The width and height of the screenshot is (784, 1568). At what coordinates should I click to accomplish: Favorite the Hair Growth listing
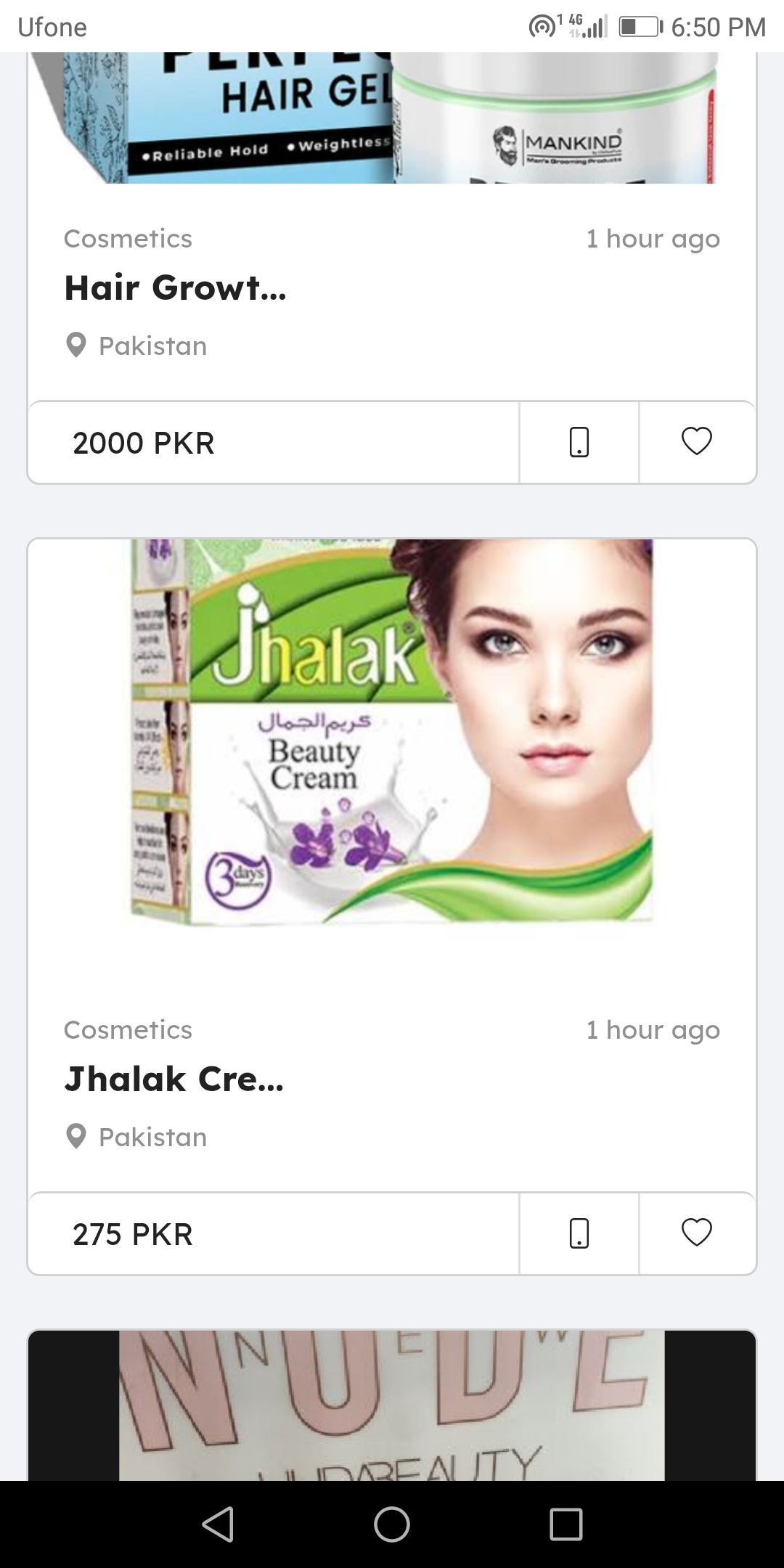(x=696, y=441)
